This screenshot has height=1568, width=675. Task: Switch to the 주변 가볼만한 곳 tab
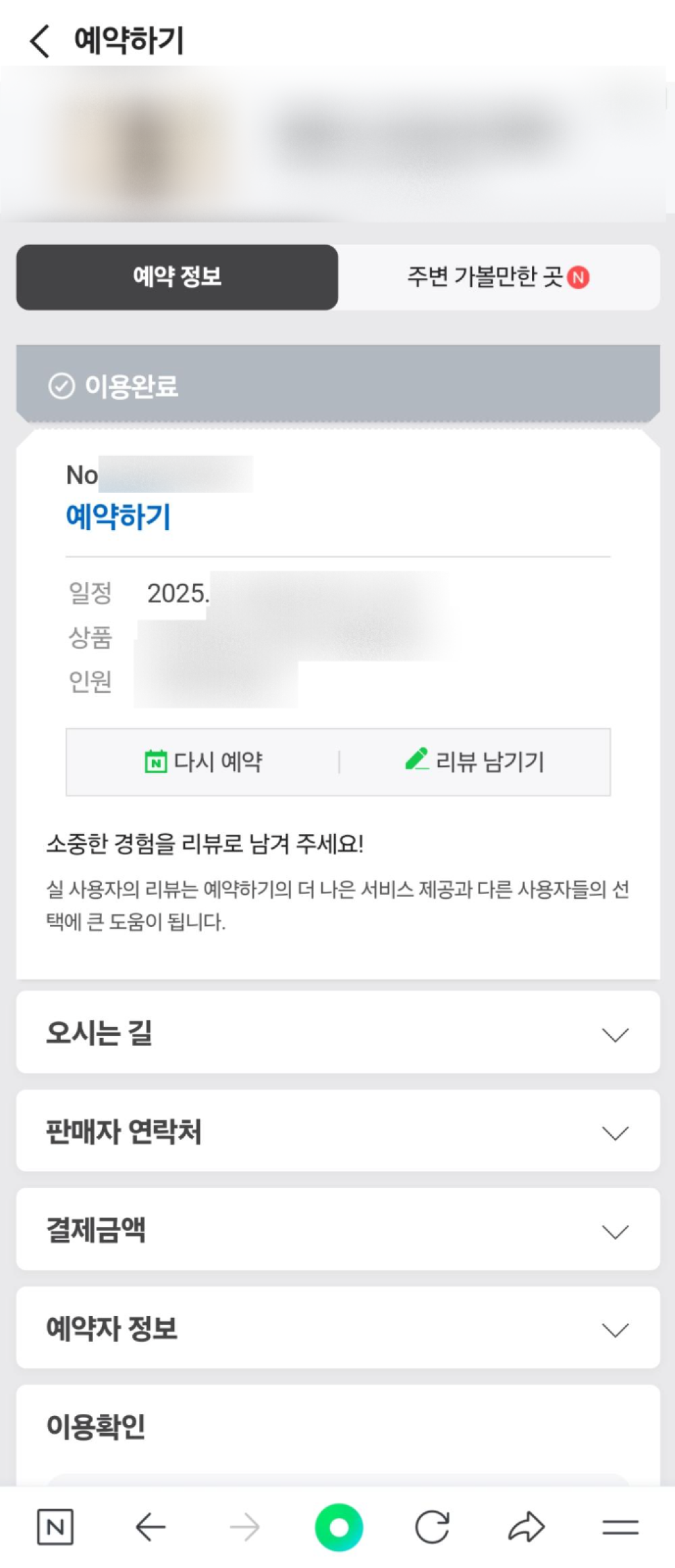pyautogui.click(x=498, y=277)
